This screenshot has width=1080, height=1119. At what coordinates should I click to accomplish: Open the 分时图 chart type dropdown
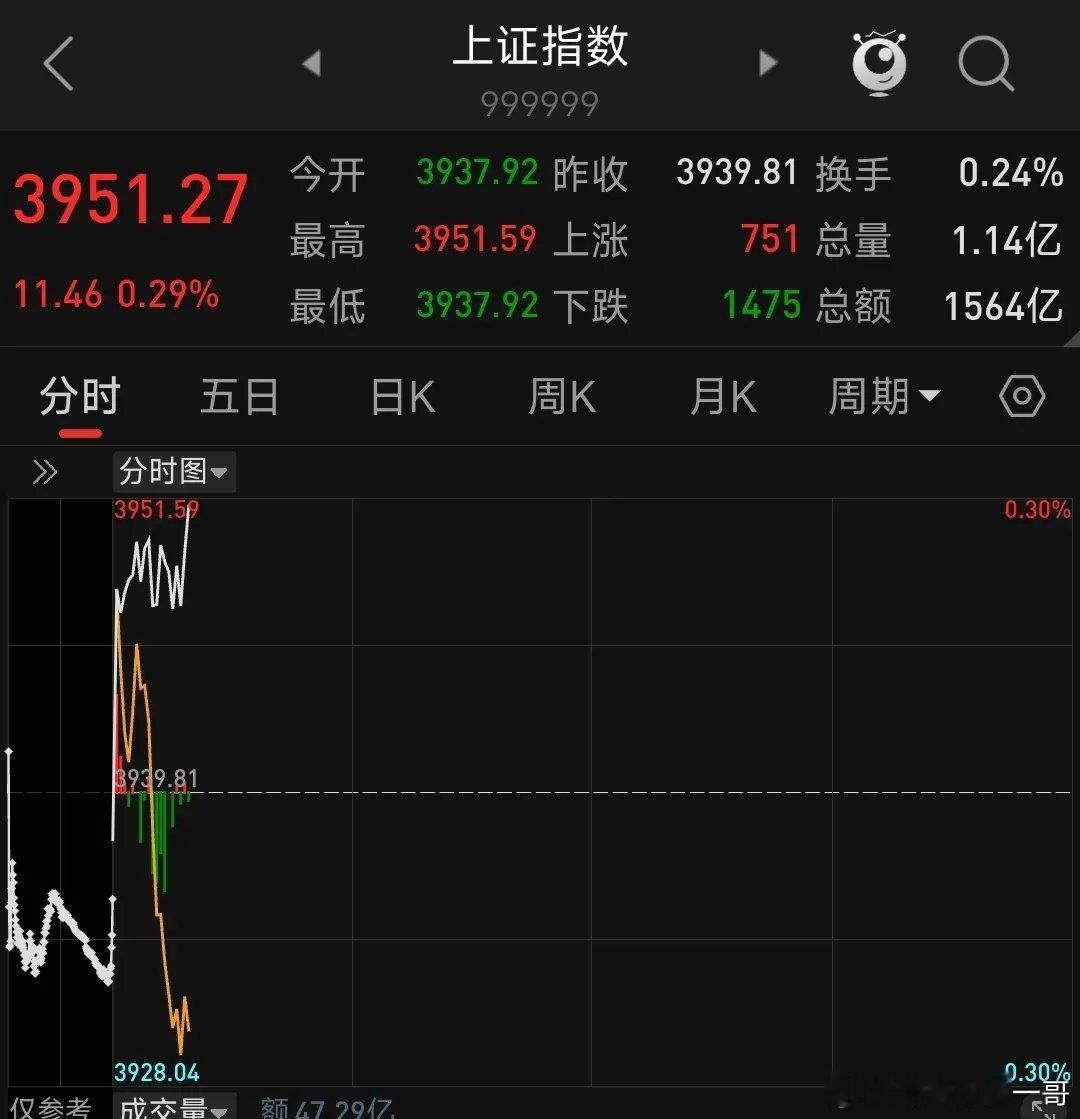coord(173,471)
